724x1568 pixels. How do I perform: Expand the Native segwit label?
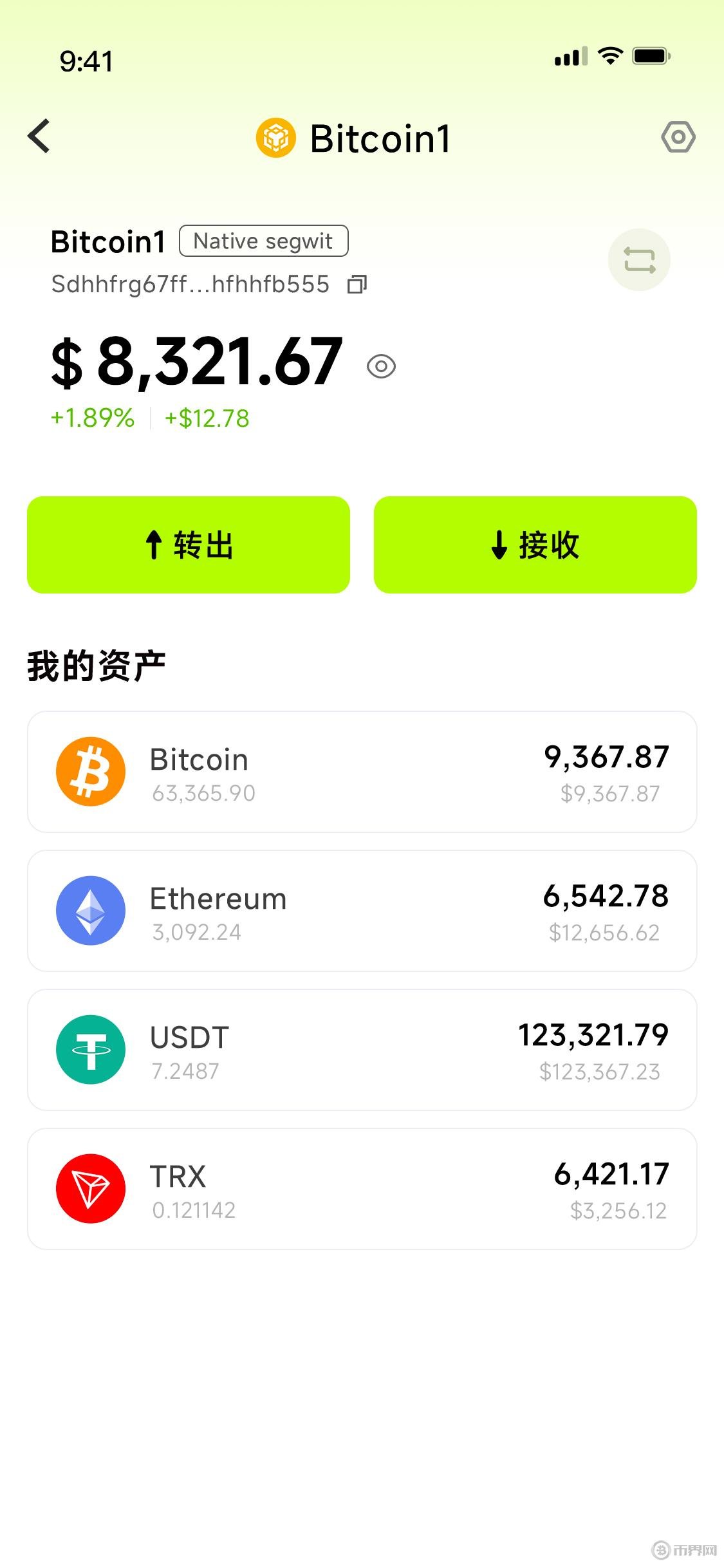262,241
